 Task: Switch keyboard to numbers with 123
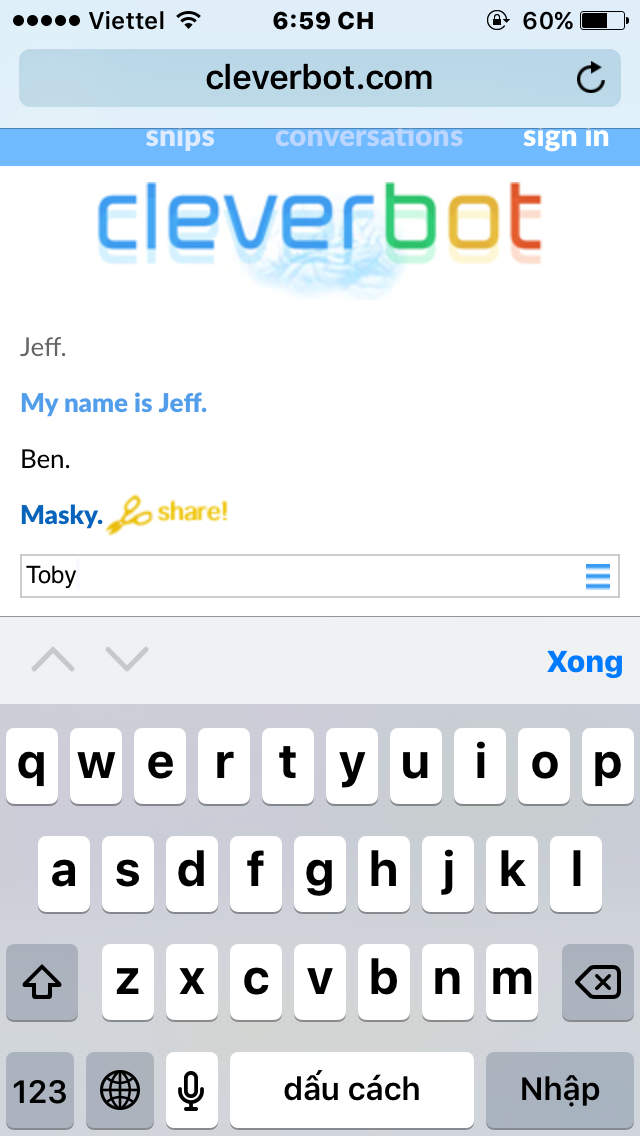pyautogui.click(x=40, y=1089)
